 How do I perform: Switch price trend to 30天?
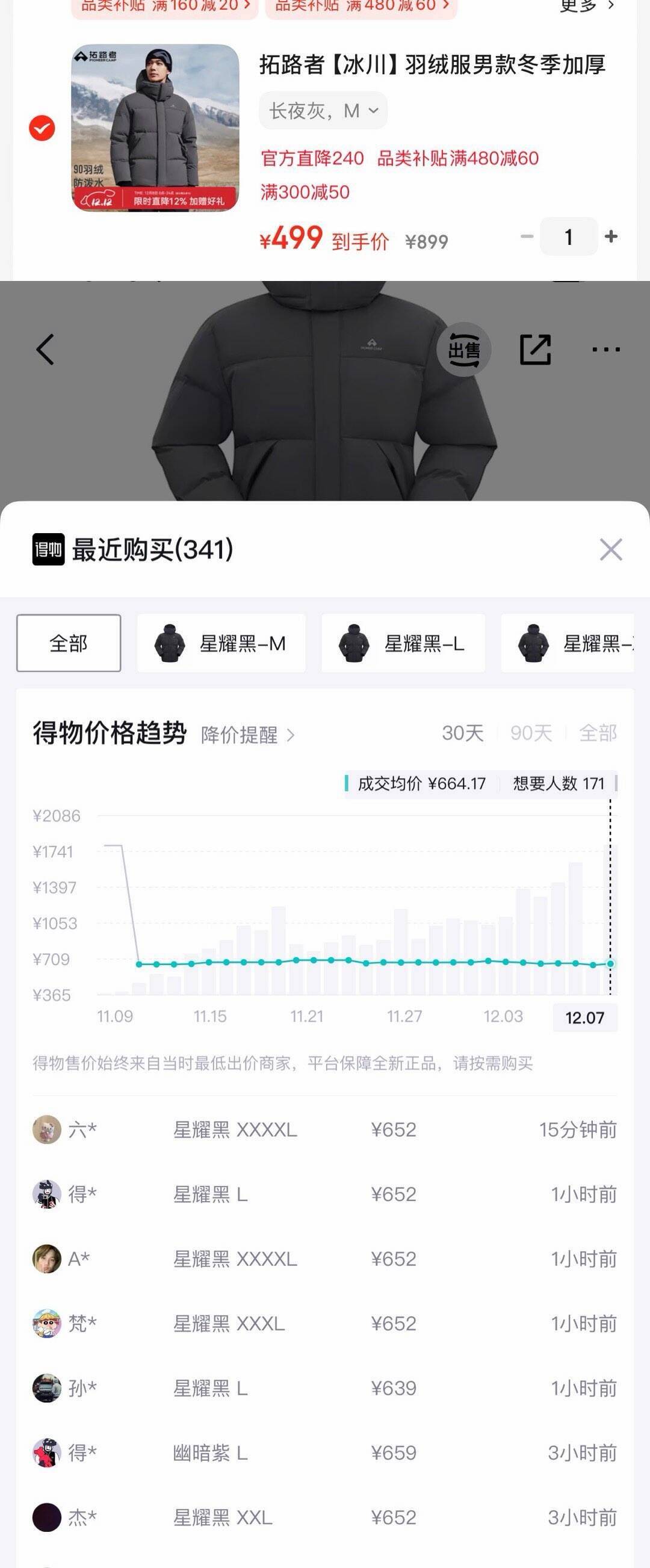point(463,733)
